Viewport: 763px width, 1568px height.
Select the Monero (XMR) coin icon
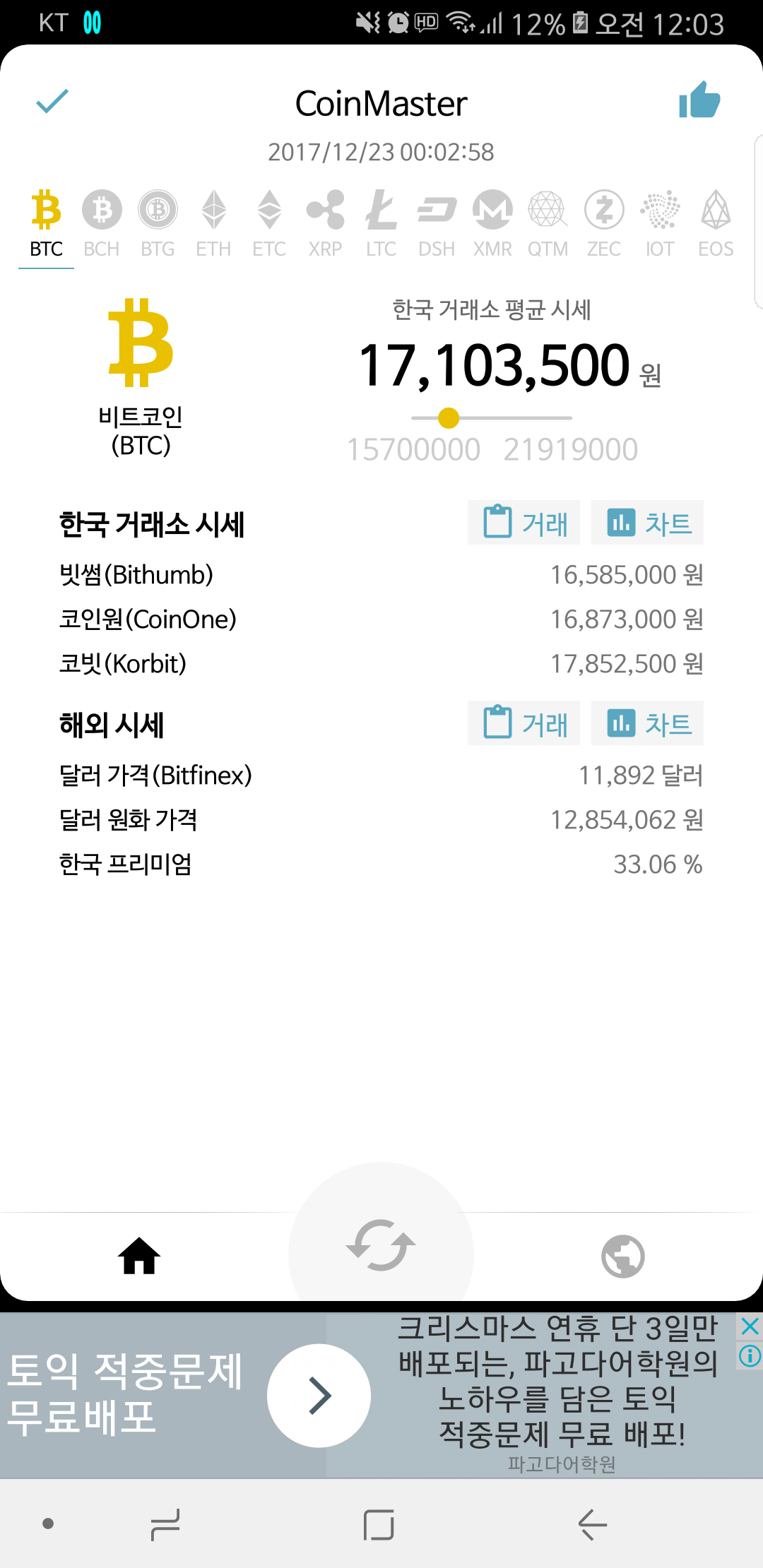pyautogui.click(x=492, y=210)
